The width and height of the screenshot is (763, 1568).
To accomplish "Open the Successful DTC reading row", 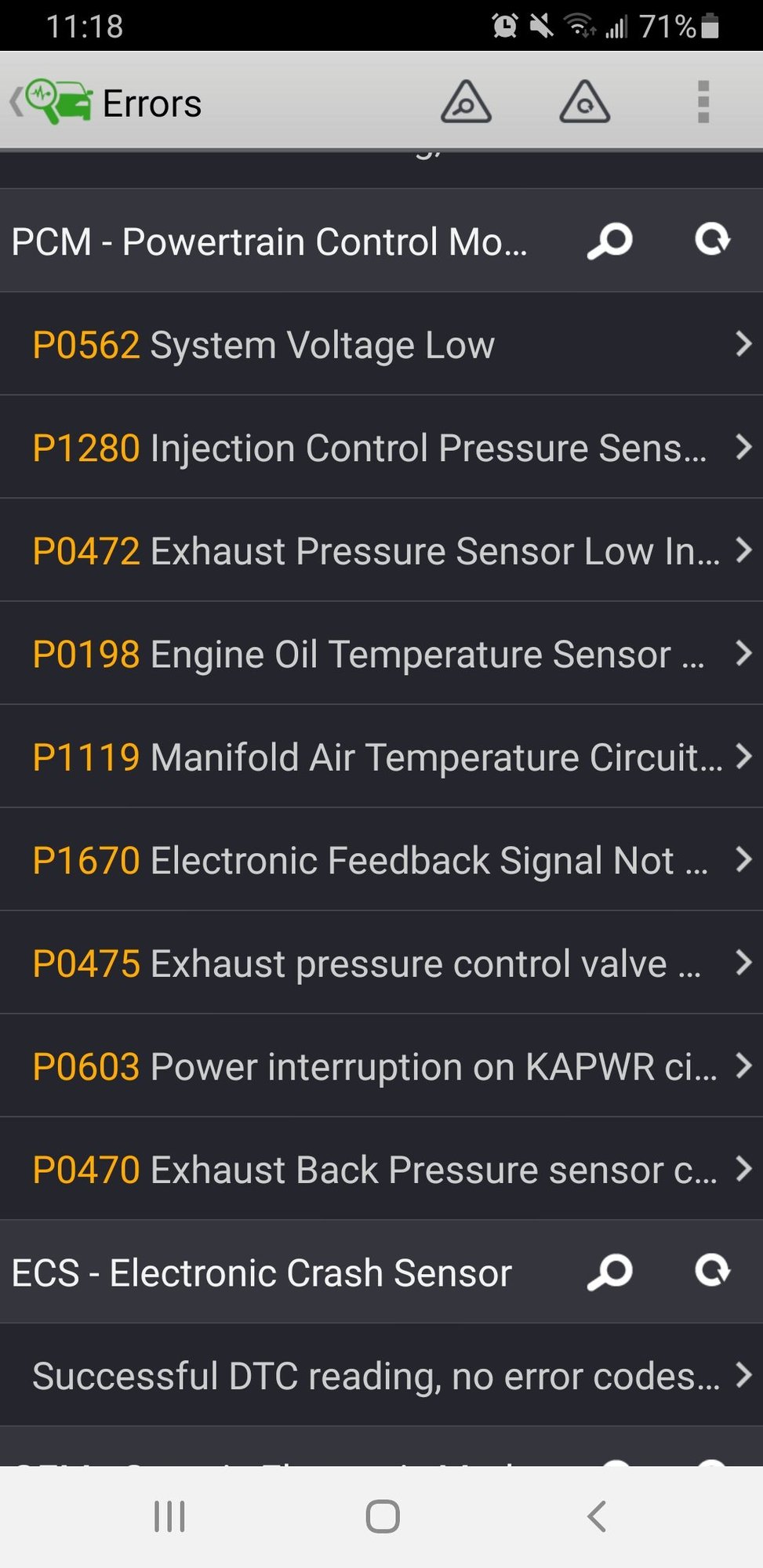I will click(x=381, y=1375).
